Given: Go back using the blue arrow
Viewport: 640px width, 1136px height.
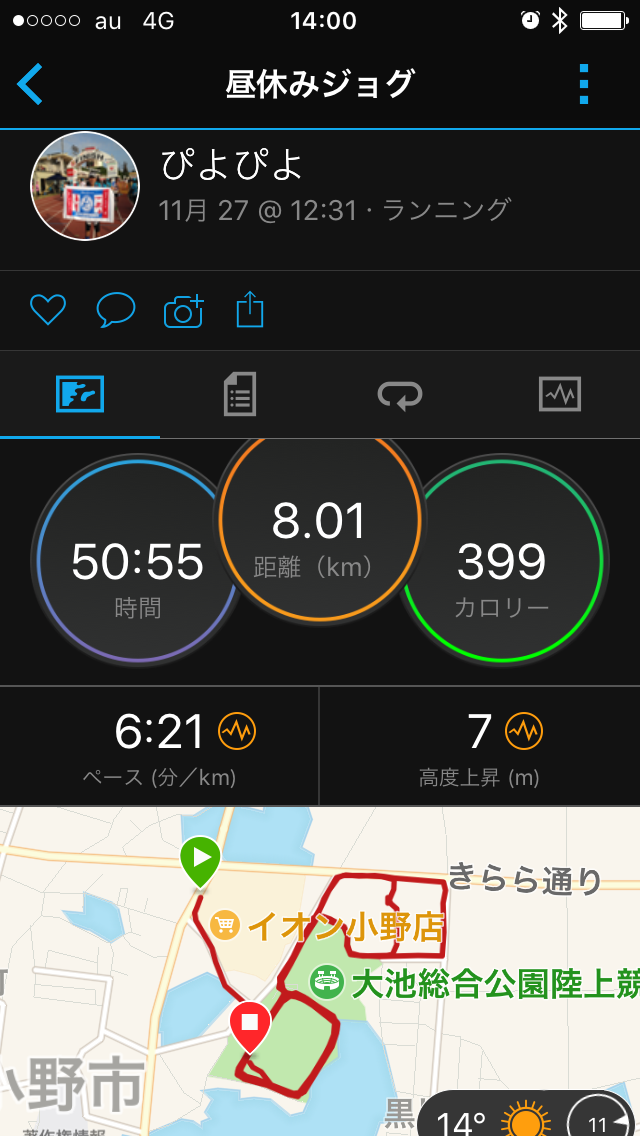Looking at the screenshot, I should tap(30, 84).
